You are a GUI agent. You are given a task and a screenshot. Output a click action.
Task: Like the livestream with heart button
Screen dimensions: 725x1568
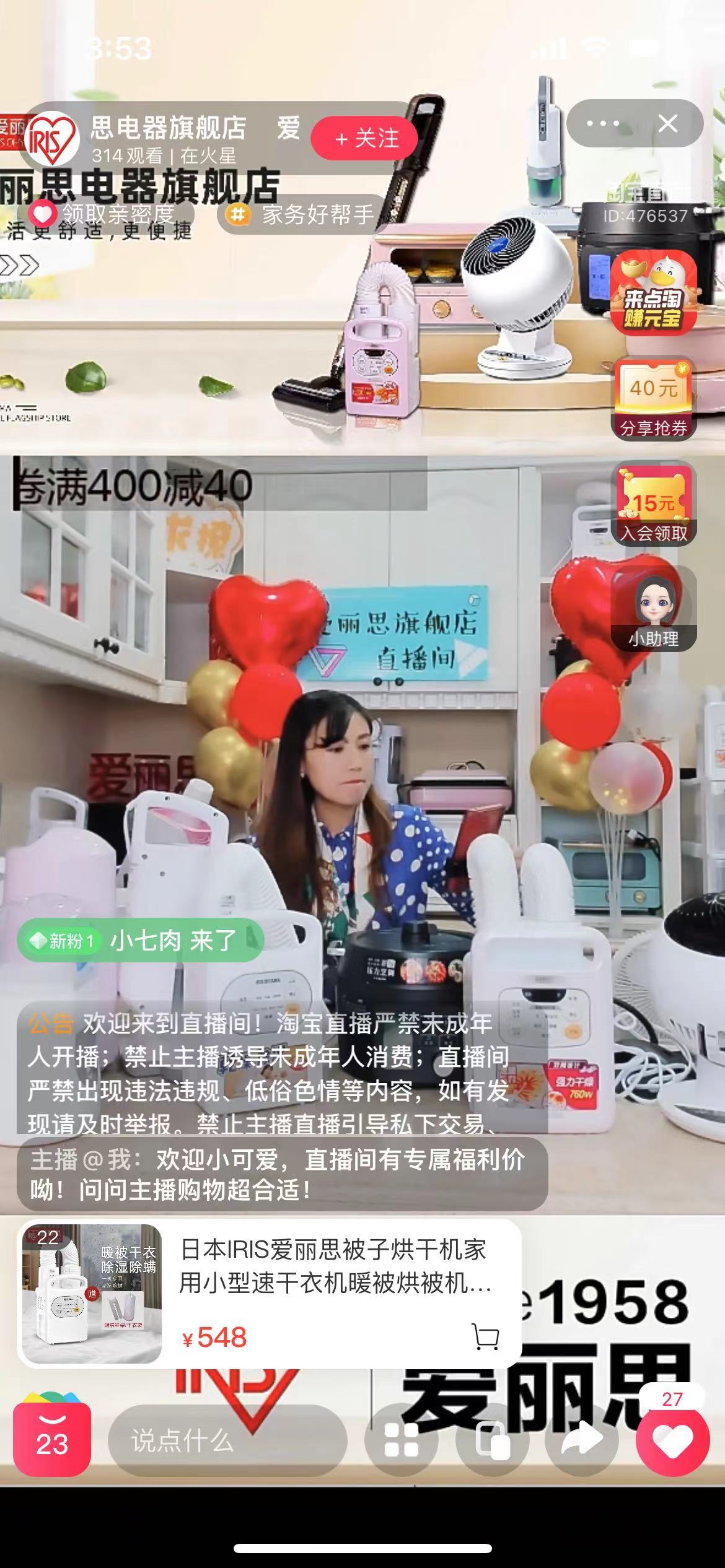pyautogui.click(x=672, y=1440)
